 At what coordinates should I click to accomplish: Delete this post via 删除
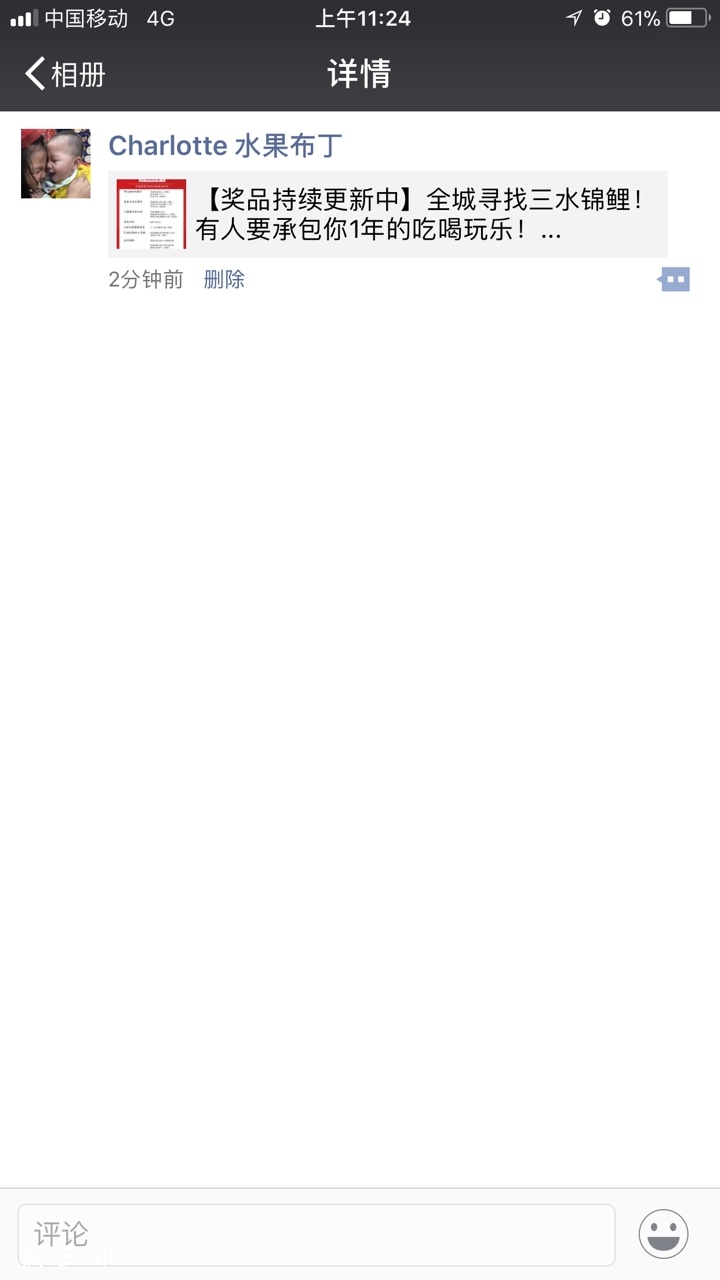click(224, 280)
